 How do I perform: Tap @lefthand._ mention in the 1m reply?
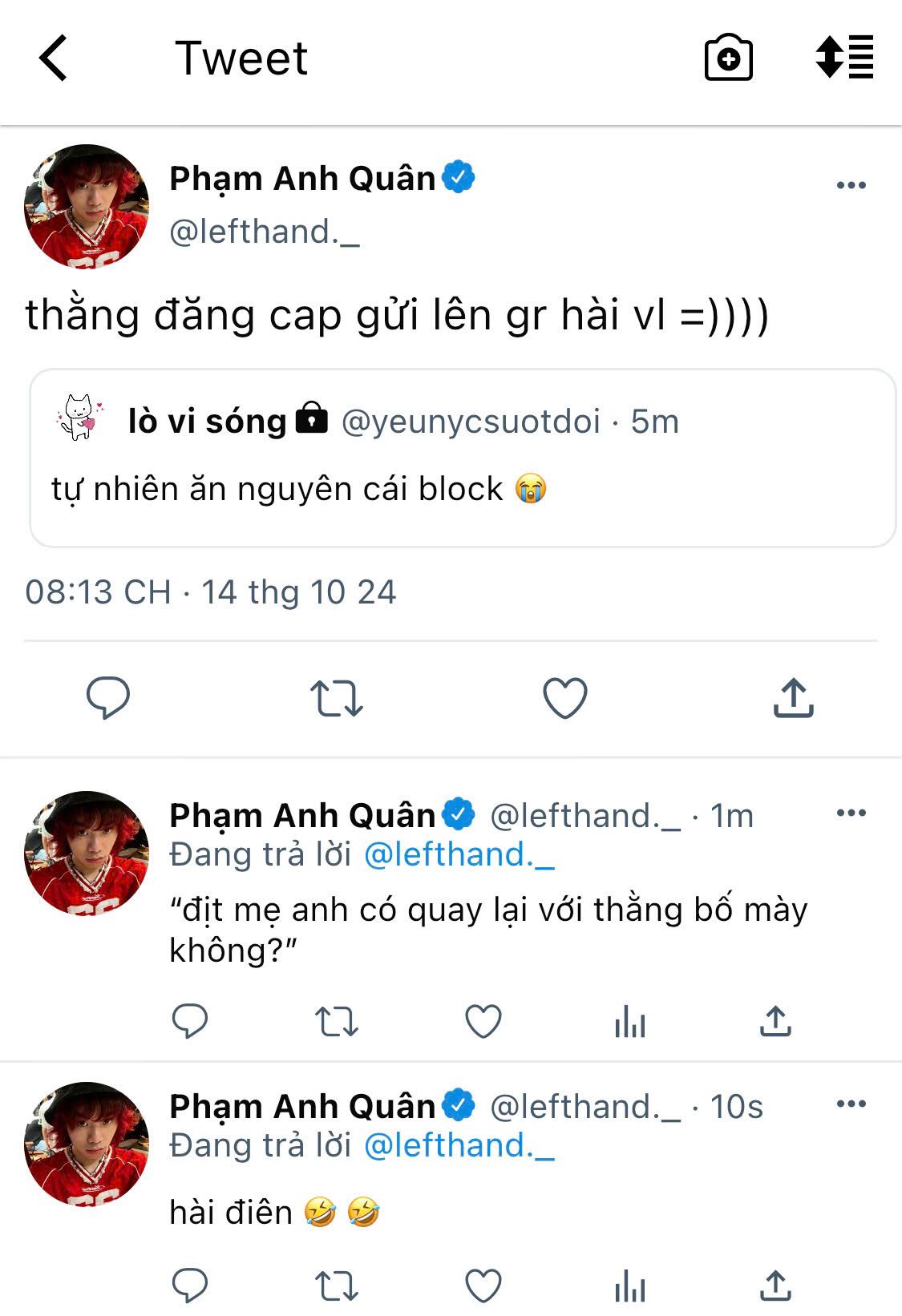(459, 855)
